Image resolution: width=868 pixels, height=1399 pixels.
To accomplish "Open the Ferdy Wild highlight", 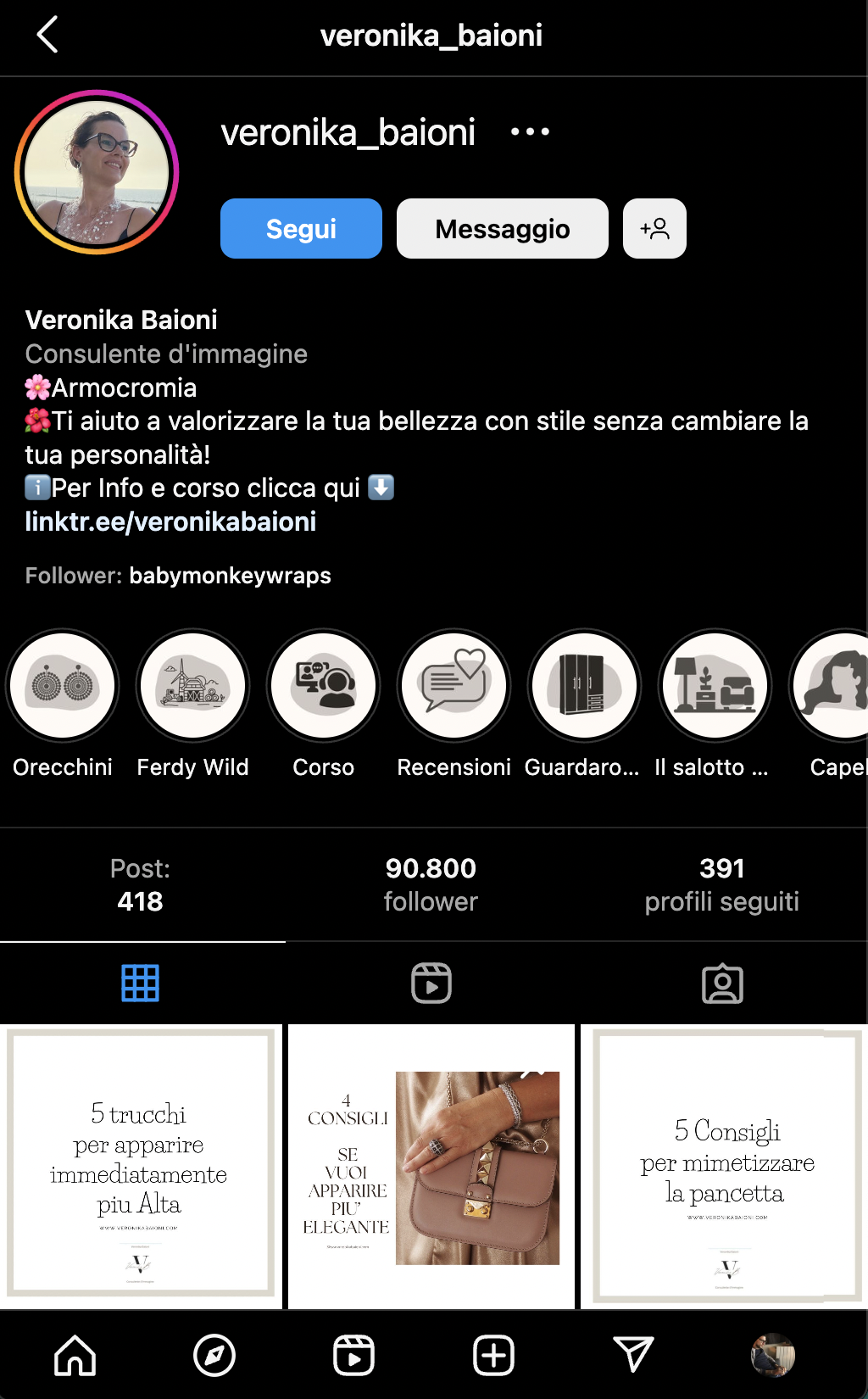I will click(193, 685).
